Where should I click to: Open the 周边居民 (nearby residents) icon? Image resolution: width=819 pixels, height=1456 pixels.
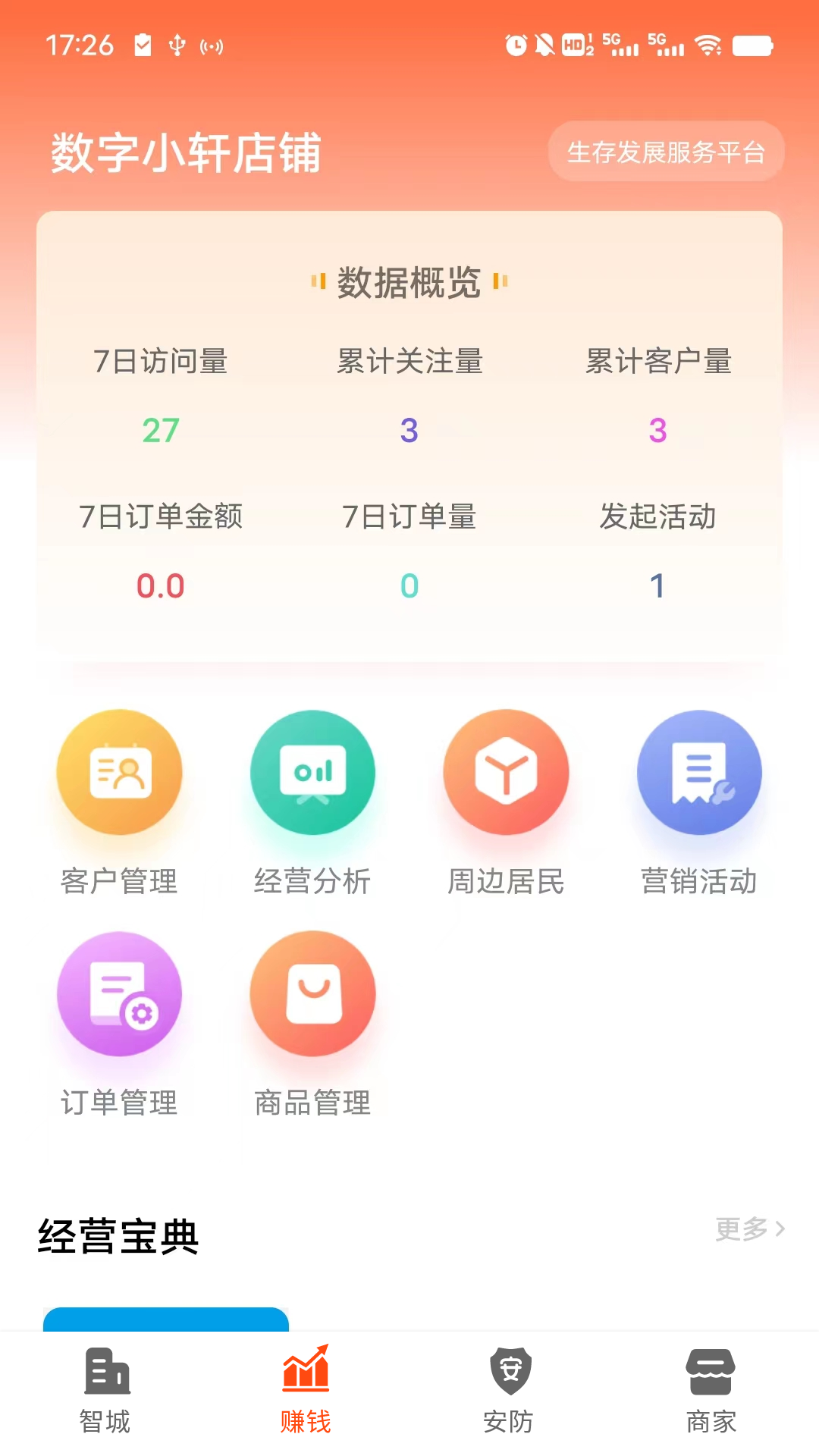click(506, 771)
